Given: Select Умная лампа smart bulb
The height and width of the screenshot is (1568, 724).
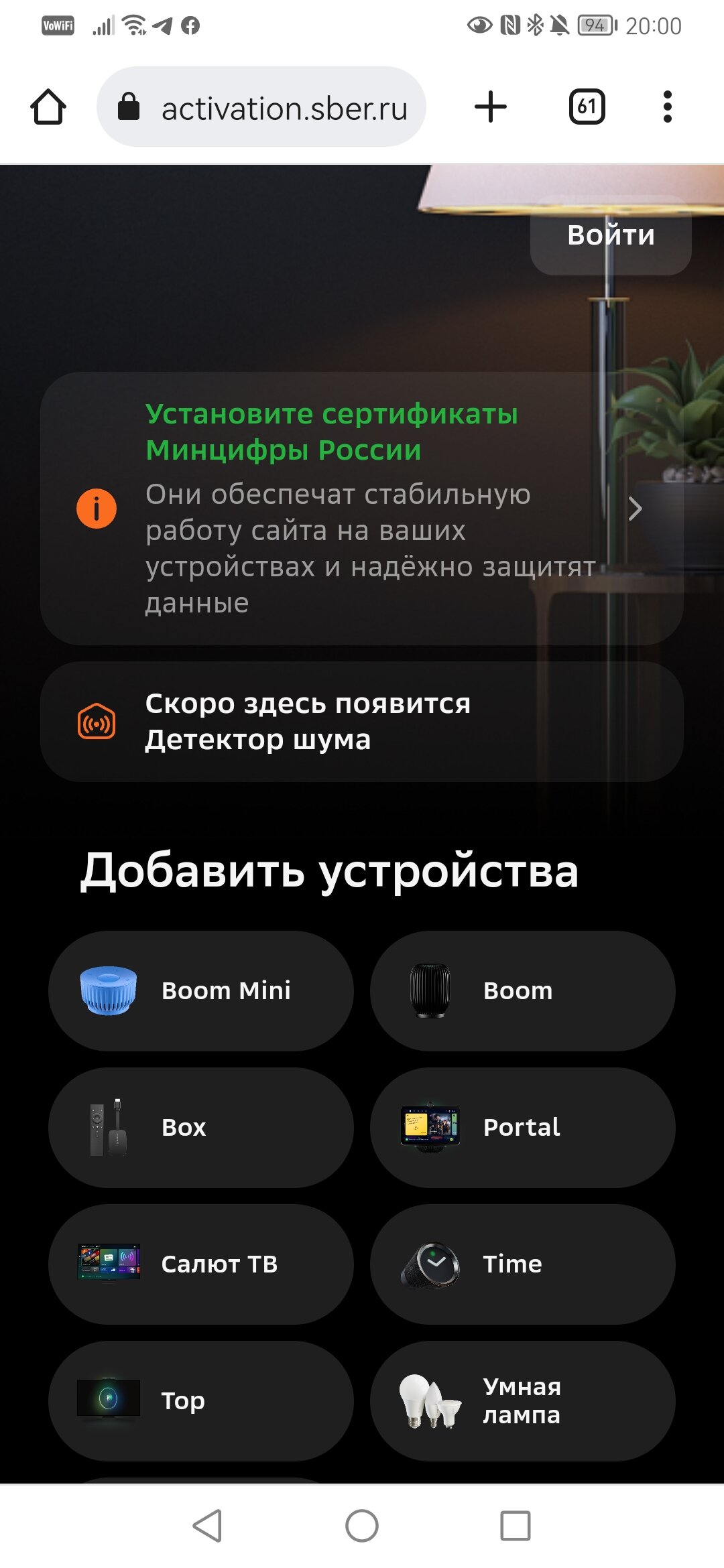Looking at the screenshot, I should click(x=523, y=1401).
